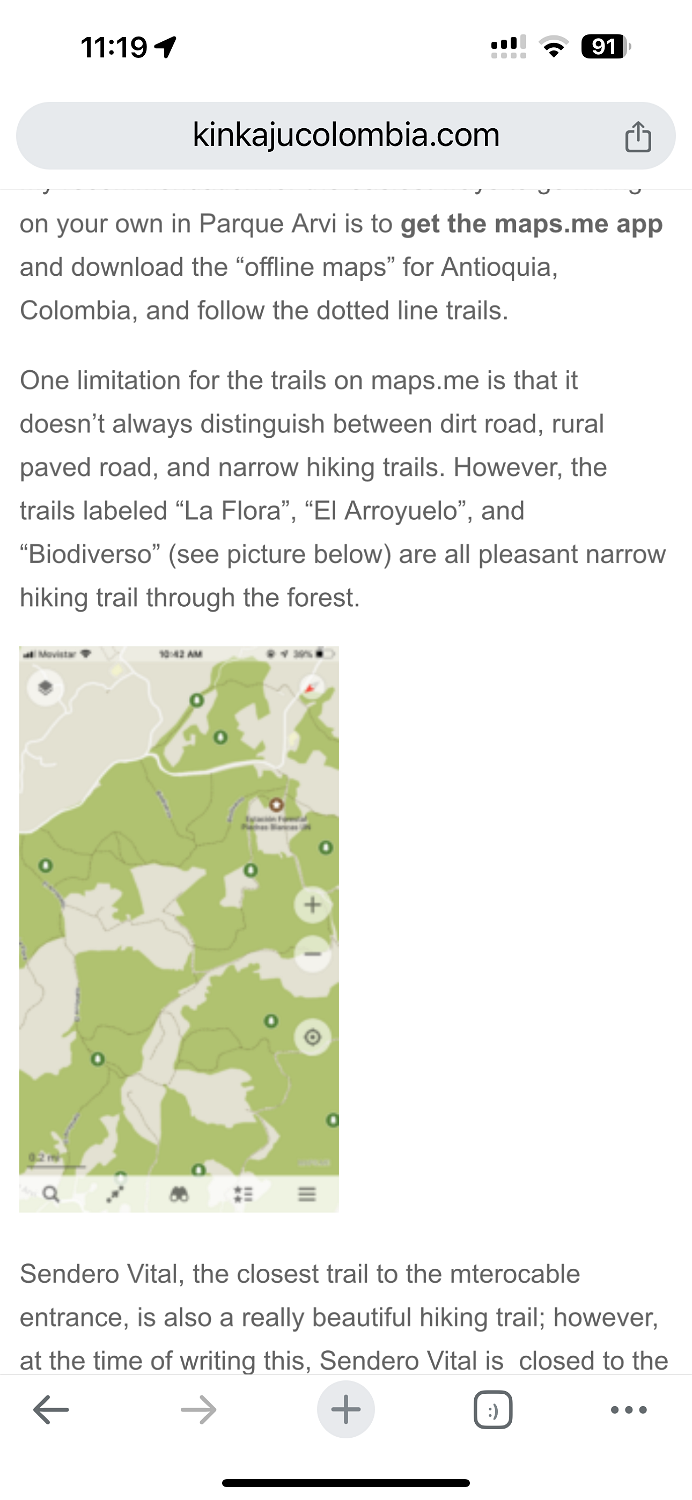
Task: Open a new tab with the plus button
Action: [345, 1410]
